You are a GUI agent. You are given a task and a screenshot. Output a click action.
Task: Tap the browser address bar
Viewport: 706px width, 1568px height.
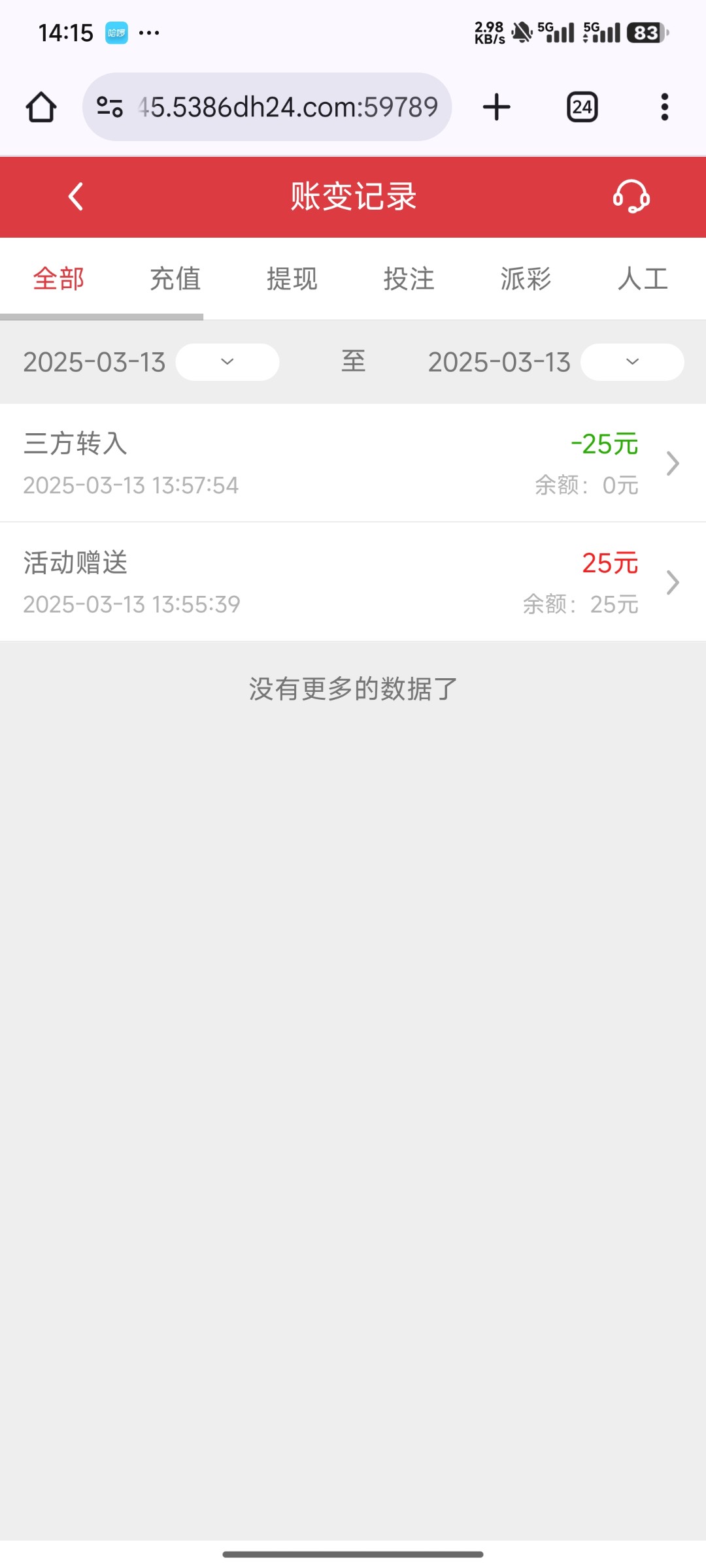[x=267, y=106]
